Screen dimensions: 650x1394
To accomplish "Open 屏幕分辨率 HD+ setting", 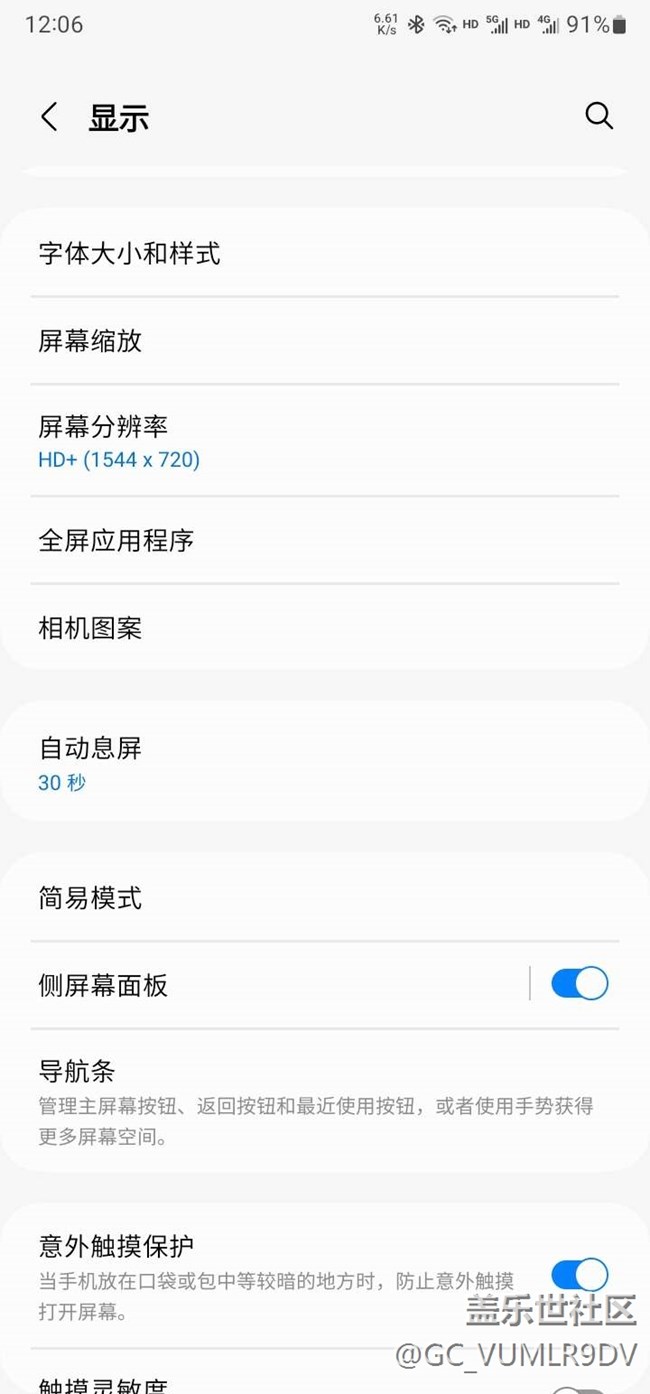I will click(325, 441).
